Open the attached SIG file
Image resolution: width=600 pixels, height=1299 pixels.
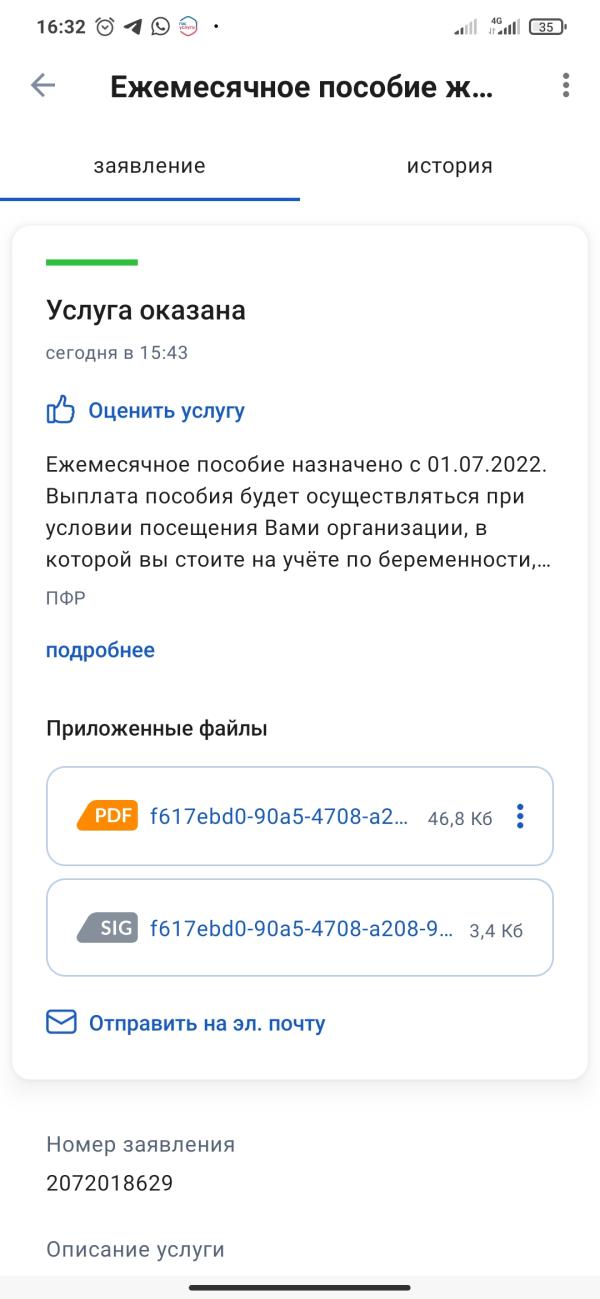300,928
